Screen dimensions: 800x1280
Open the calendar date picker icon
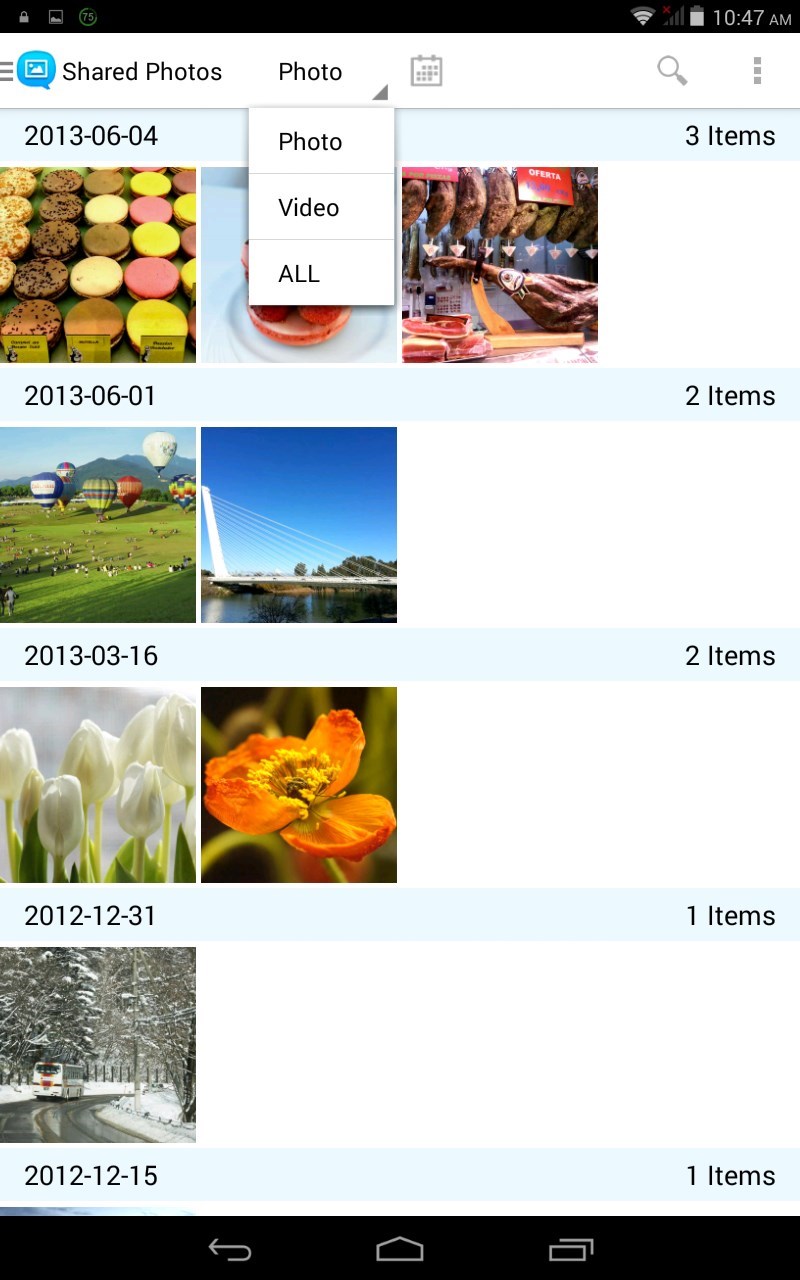tap(426, 71)
